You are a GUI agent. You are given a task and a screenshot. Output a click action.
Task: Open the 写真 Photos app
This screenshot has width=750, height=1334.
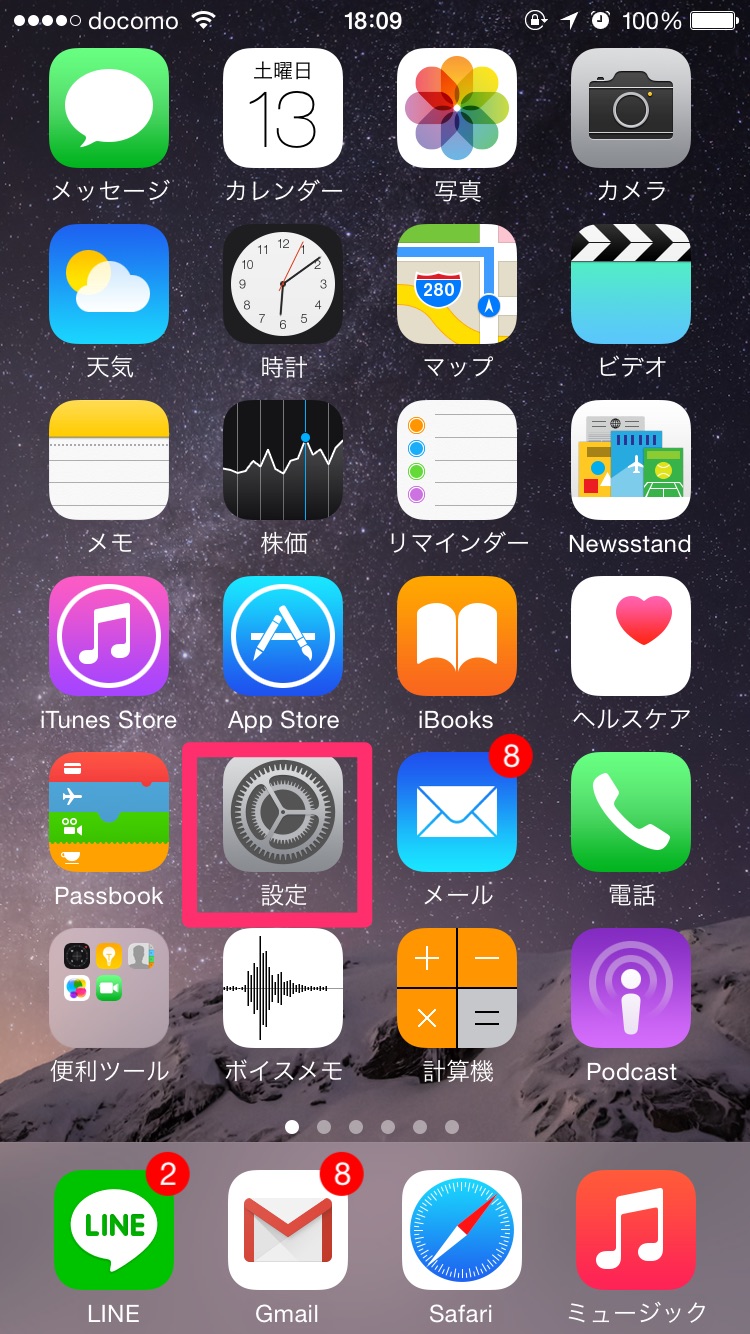point(457,108)
